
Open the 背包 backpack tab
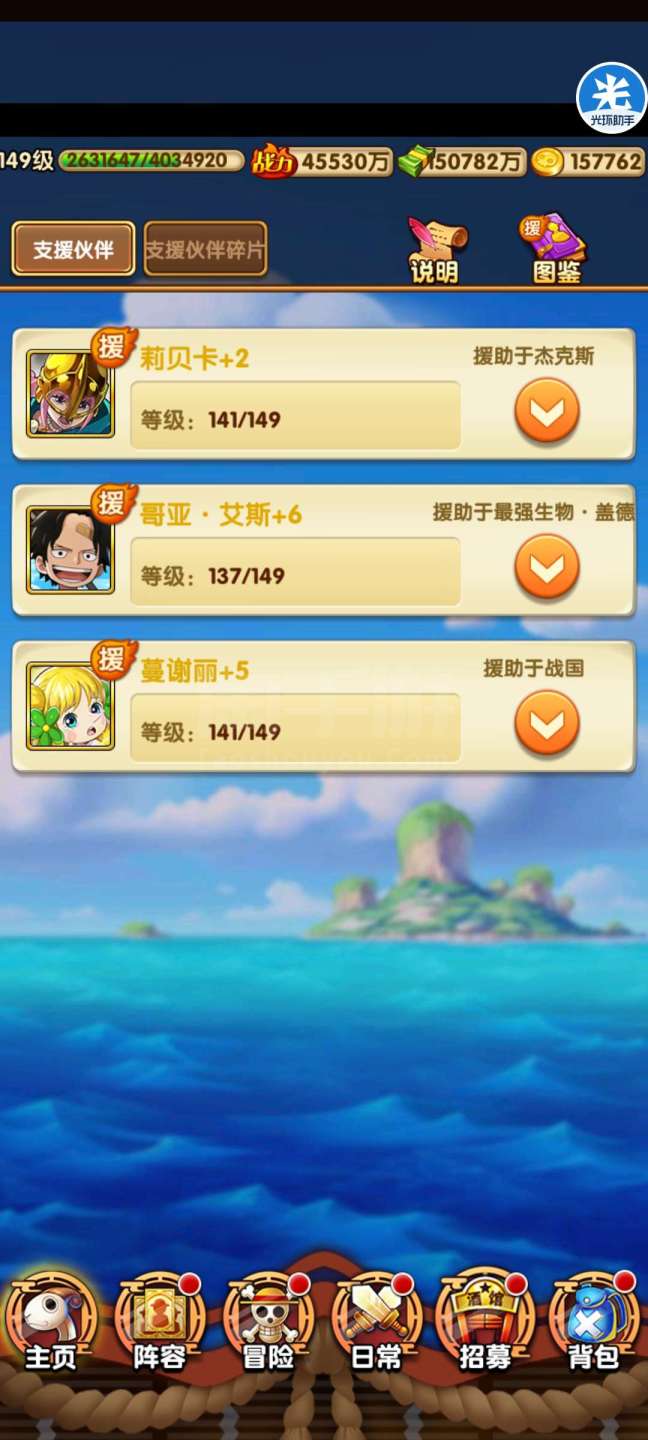click(593, 1321)
